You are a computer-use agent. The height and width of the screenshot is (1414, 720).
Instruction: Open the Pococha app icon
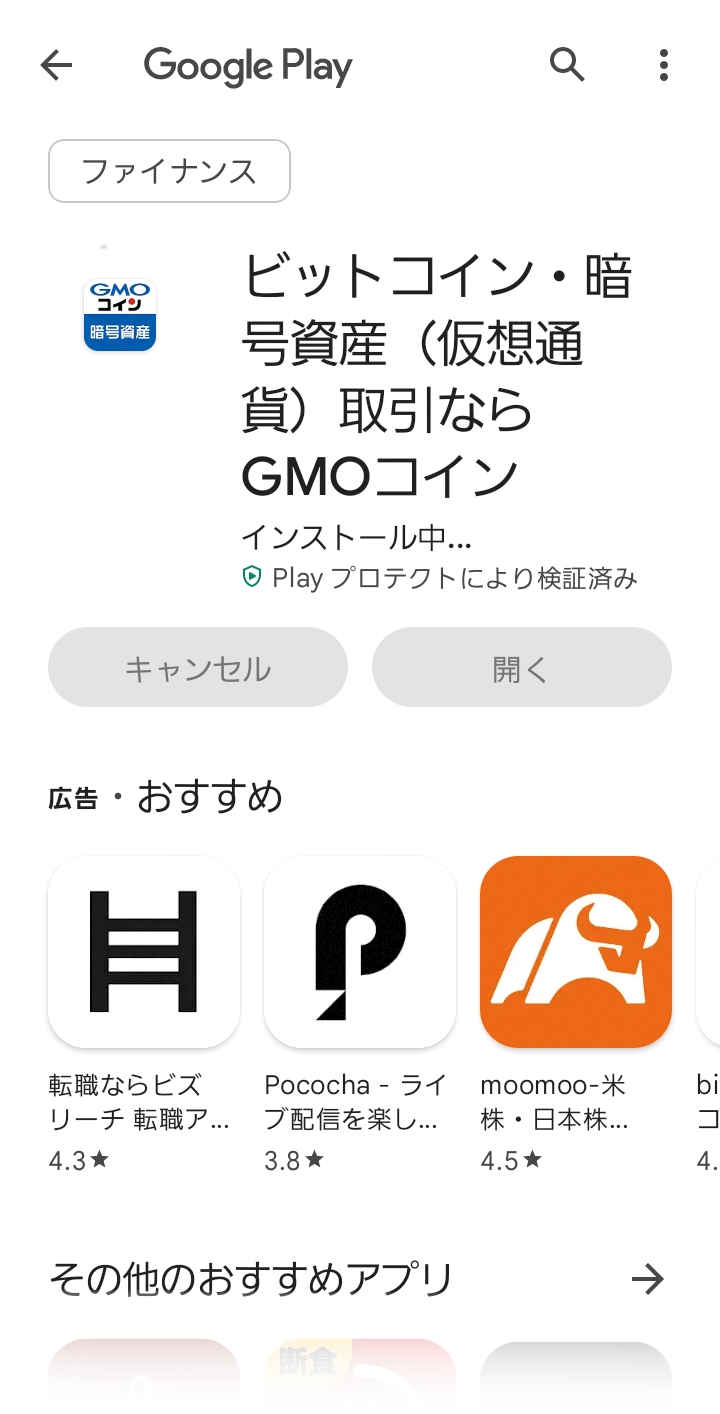pyautogui.click(x=359, y=952)
